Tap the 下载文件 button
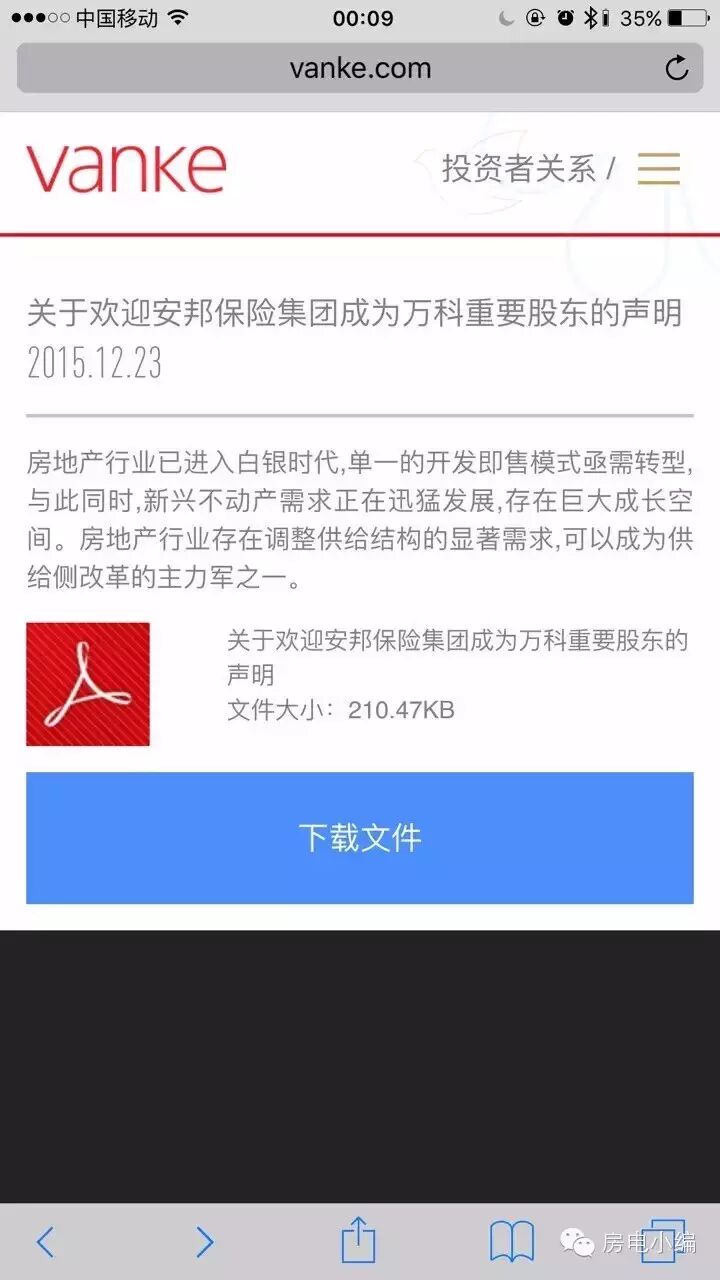 (x=360, y=837)
